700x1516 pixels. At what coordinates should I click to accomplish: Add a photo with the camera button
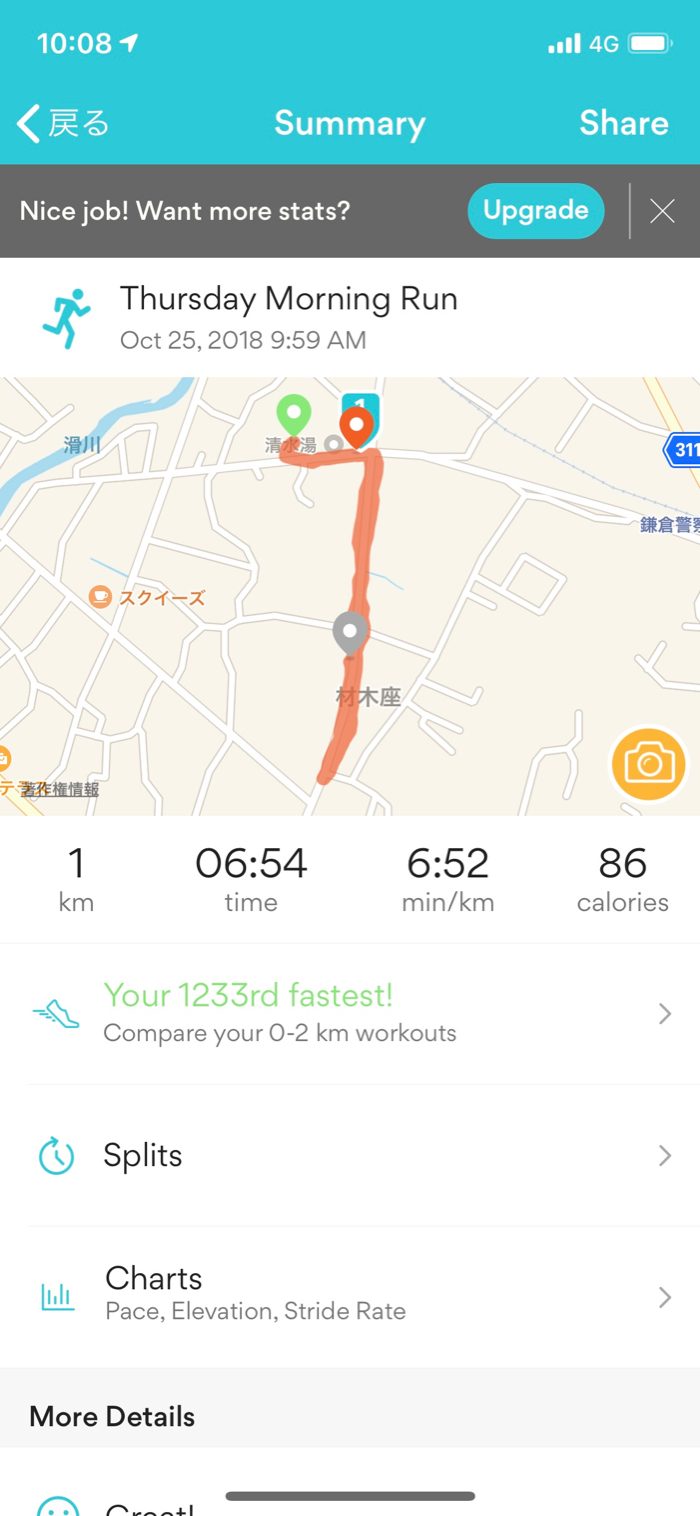tap(648, 765)
